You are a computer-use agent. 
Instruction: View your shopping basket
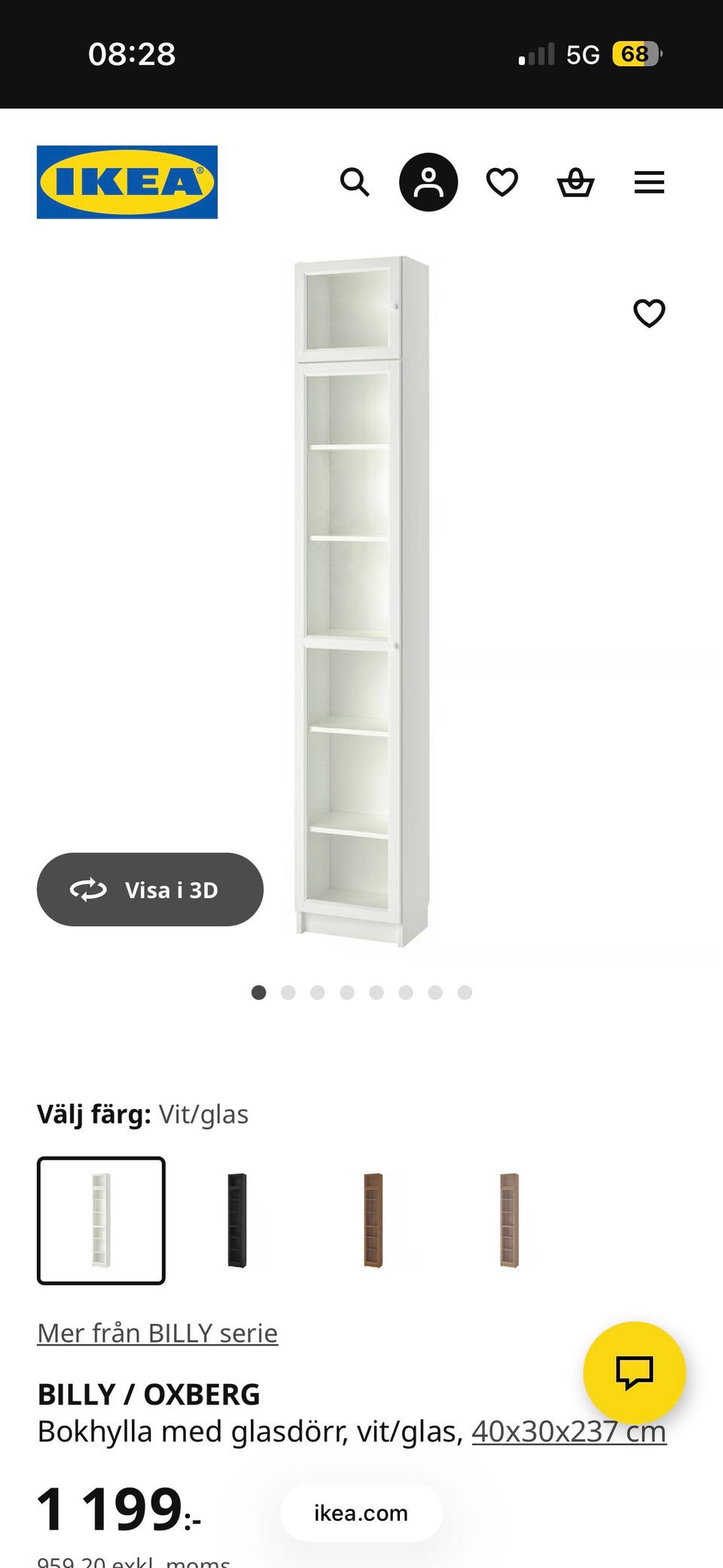click(575, 182)
